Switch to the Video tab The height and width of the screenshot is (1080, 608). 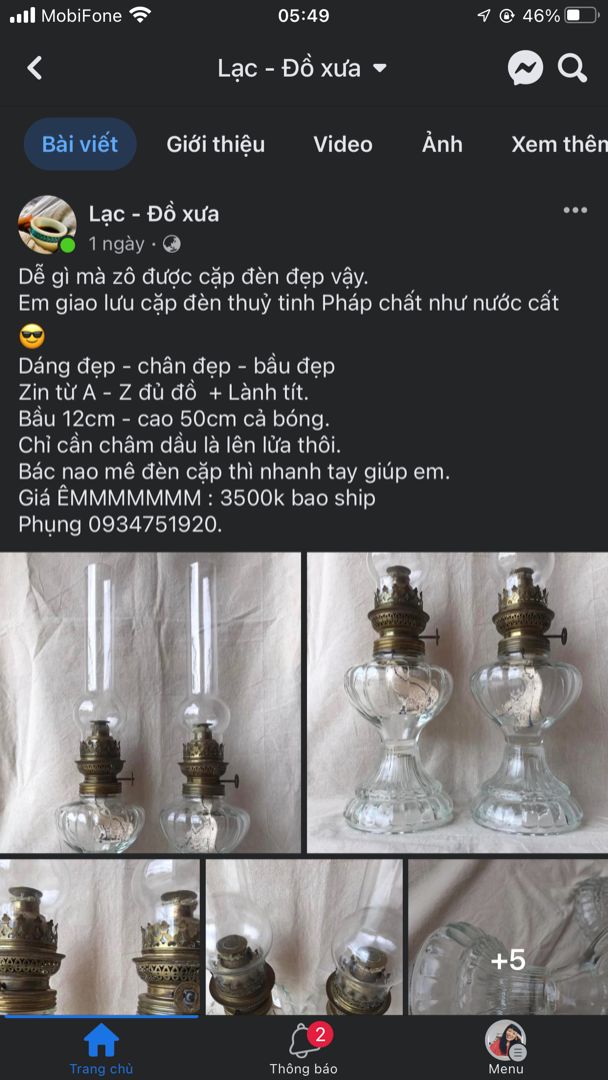[342, 144]
